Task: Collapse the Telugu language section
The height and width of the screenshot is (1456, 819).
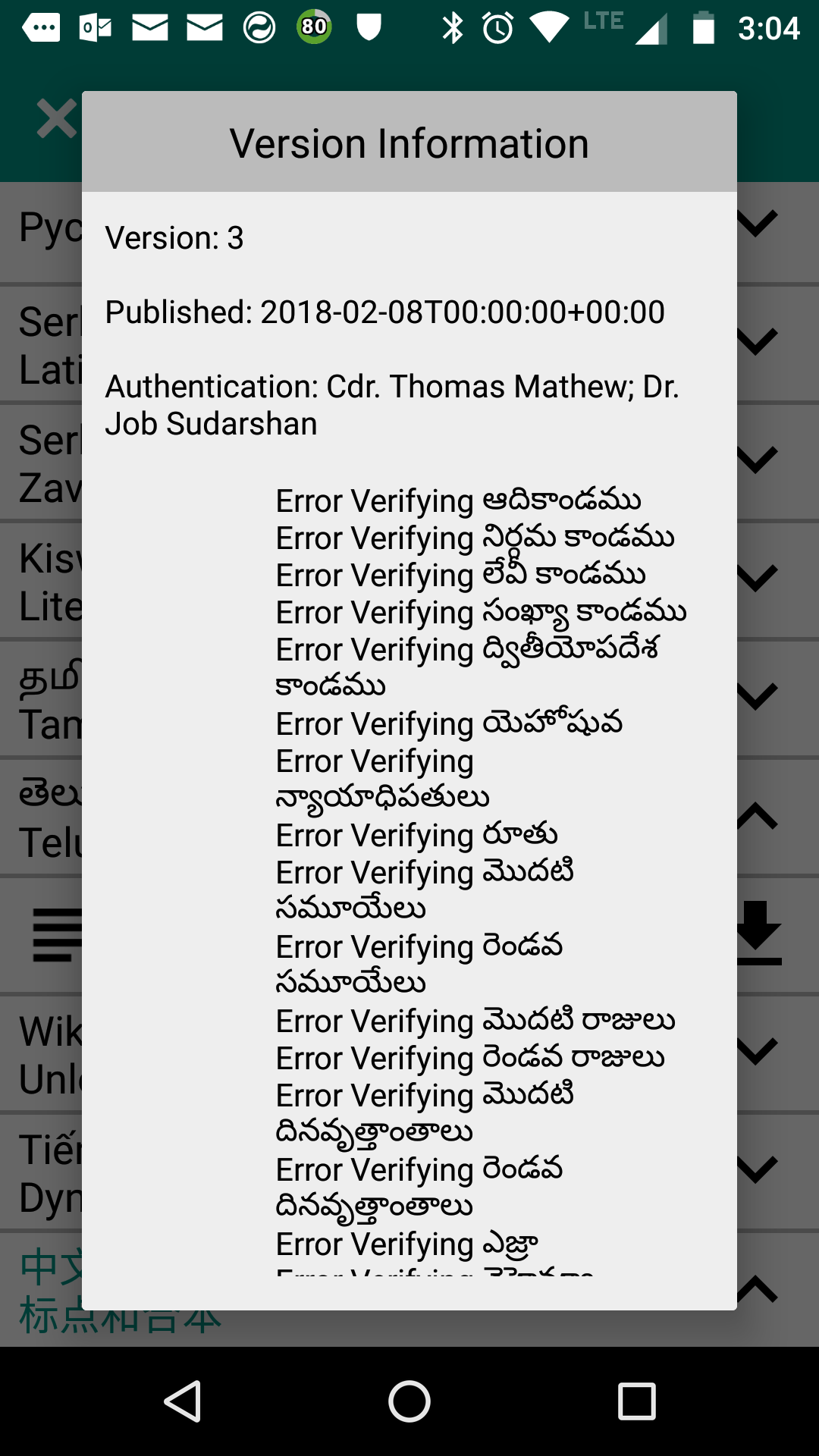Action: tap(758, 817)
